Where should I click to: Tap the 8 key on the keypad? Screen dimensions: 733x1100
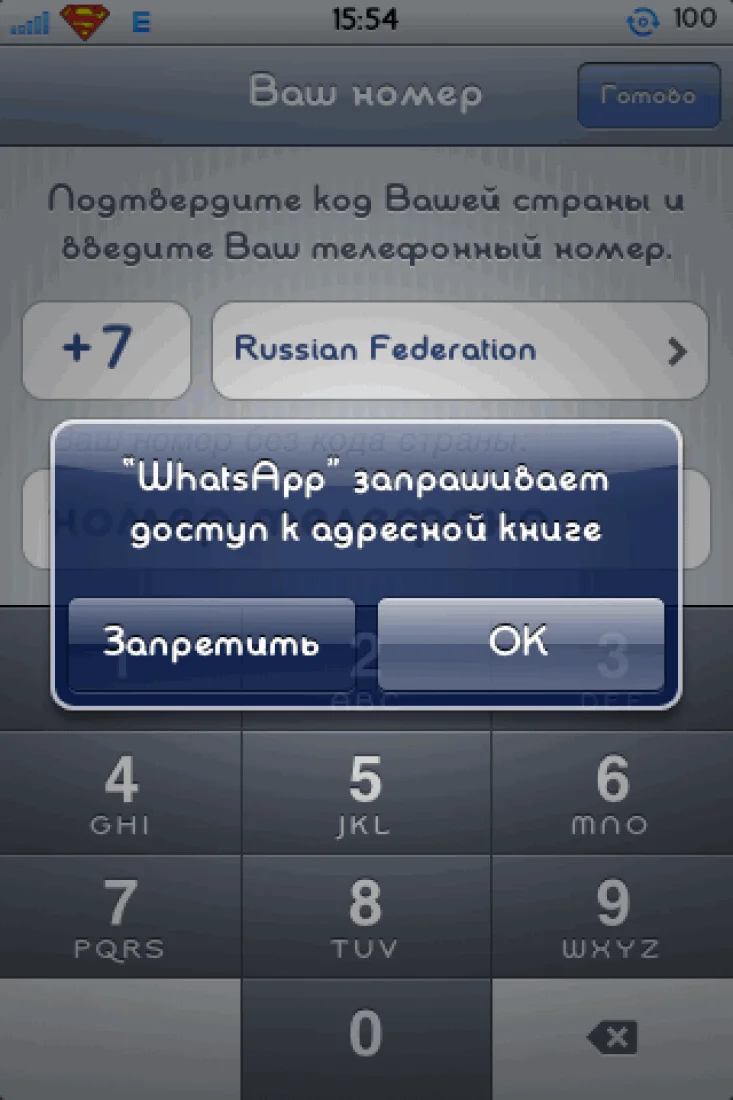pyautogui.click(x=365, y=916)
